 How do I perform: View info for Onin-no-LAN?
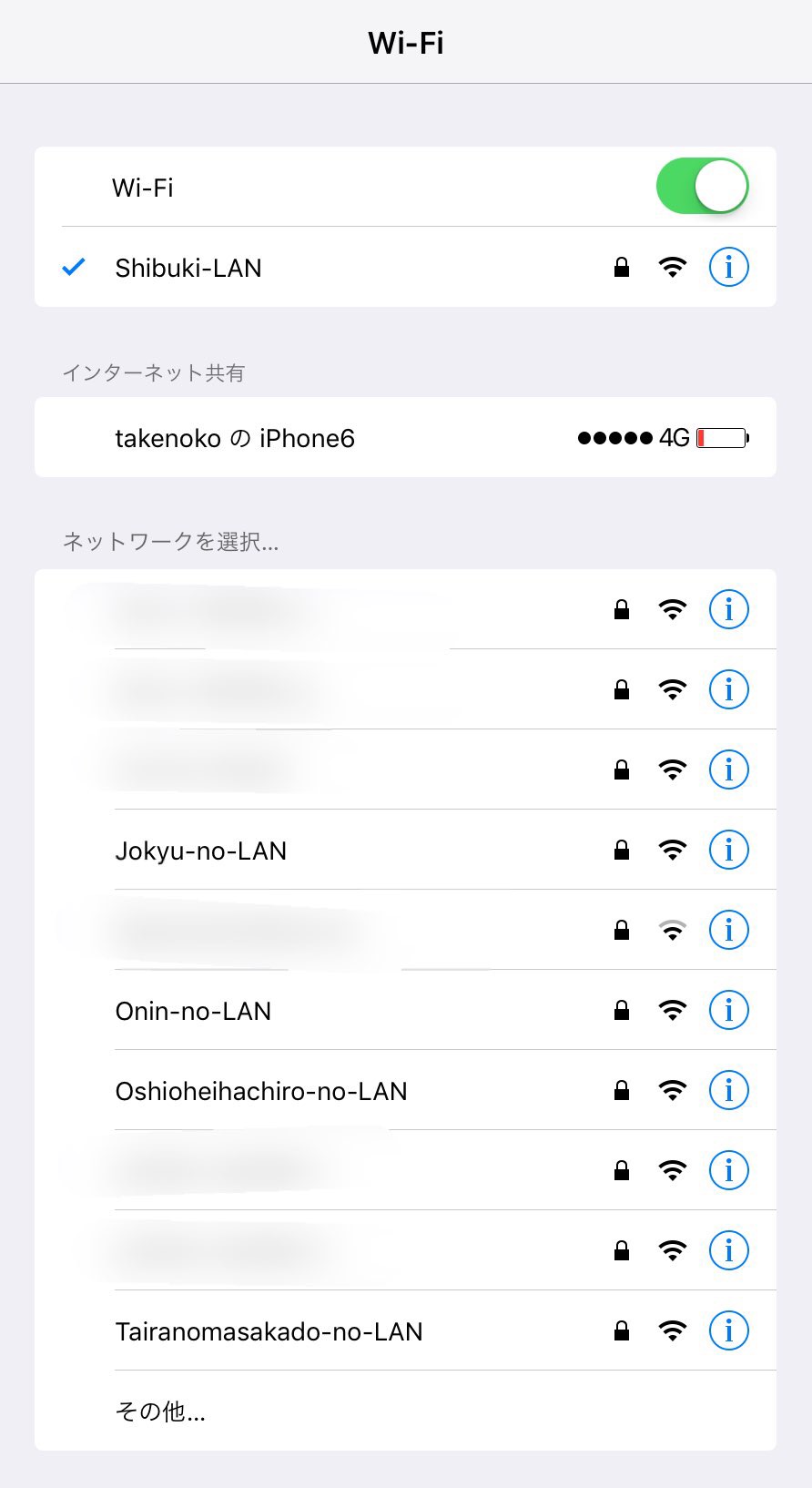(728, 1011)
